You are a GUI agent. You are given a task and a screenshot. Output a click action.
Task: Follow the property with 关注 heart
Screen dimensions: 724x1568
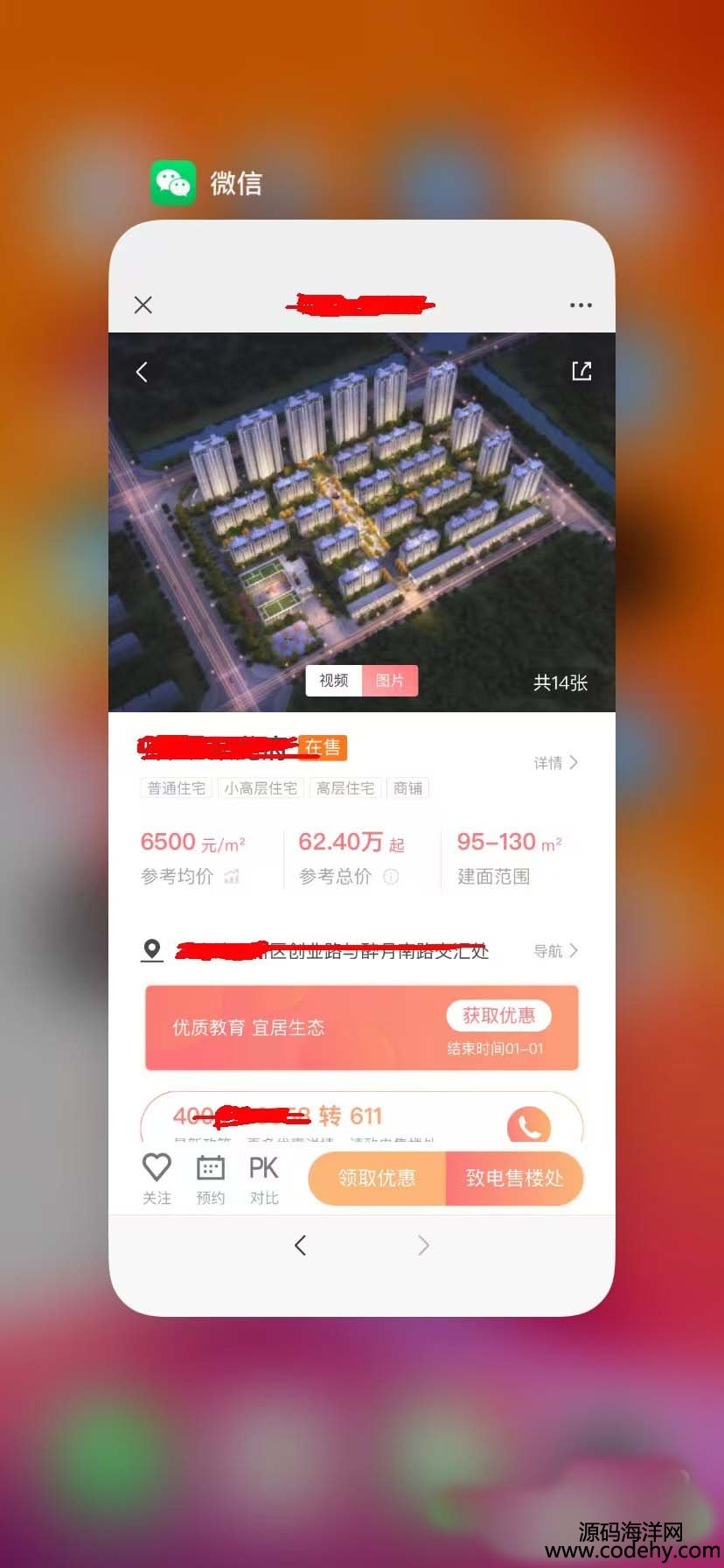tap(157, 1178)
